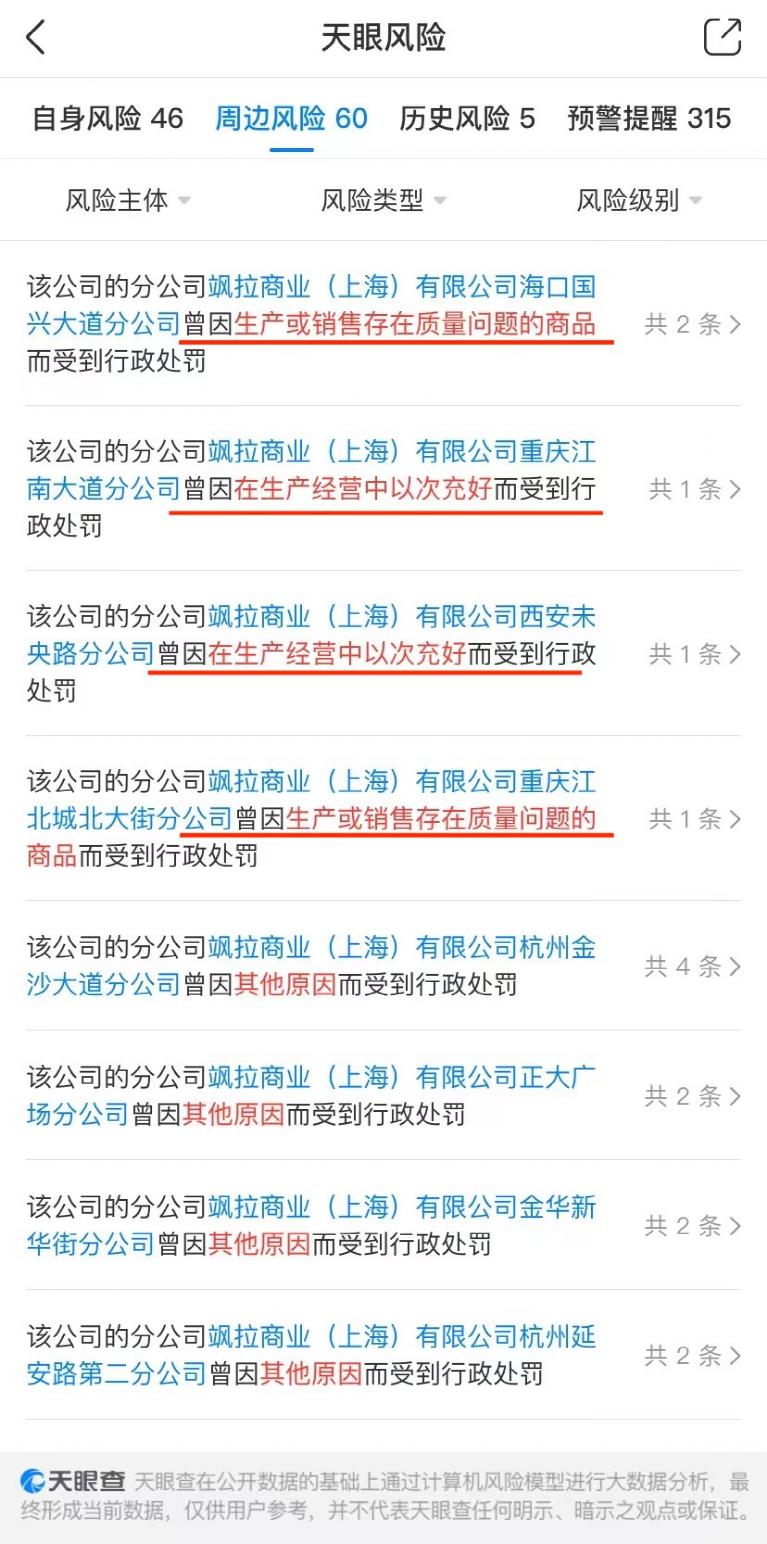The image size is (767, 1544).
Task: Expand the 风险类型 filter
Action: click(383, 200)
